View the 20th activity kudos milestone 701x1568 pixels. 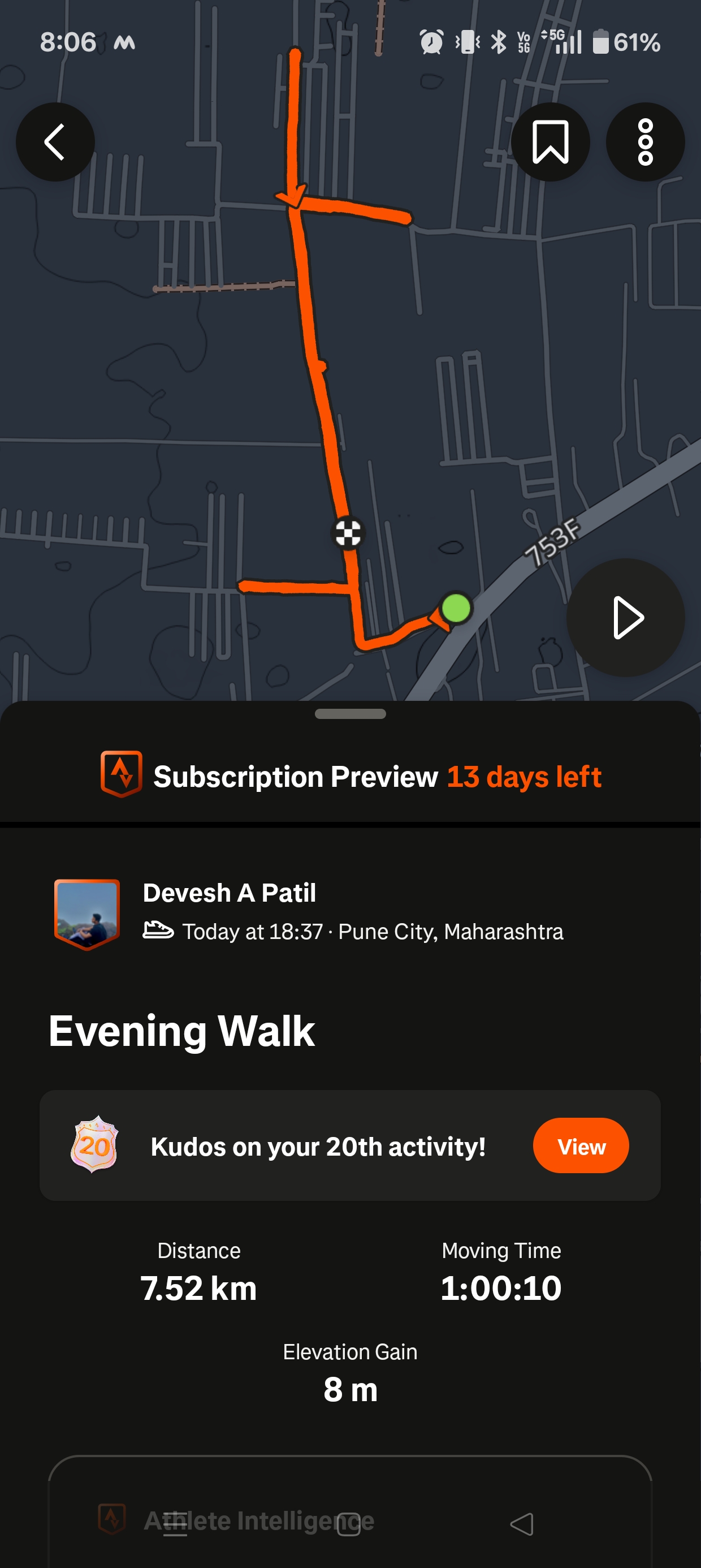tap(581, 1145)
